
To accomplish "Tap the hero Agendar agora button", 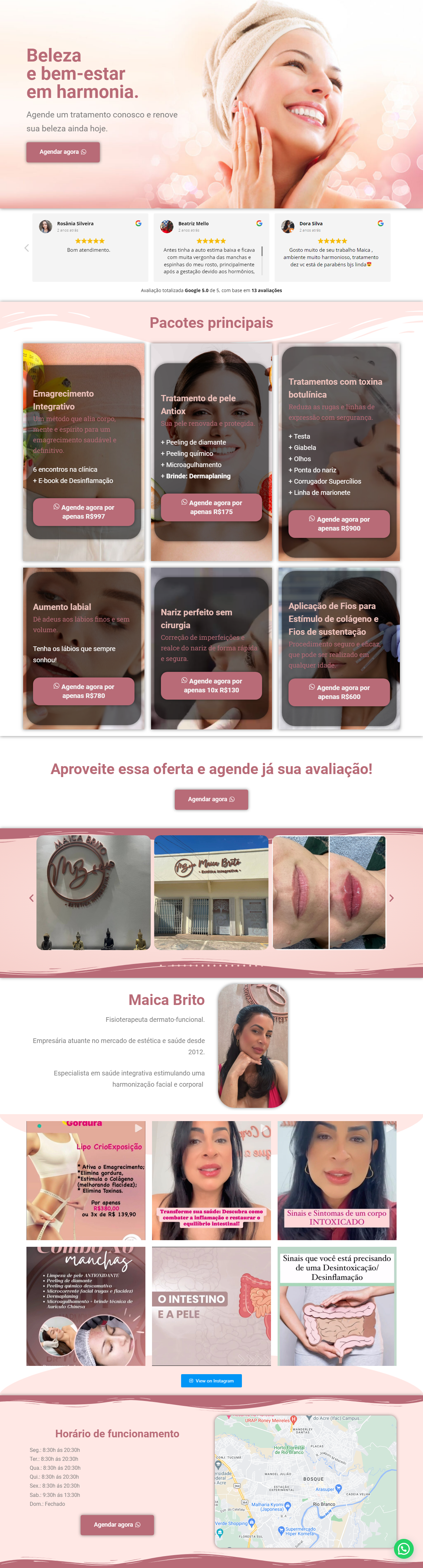I will pyautogui.click(x=62, y=152).
